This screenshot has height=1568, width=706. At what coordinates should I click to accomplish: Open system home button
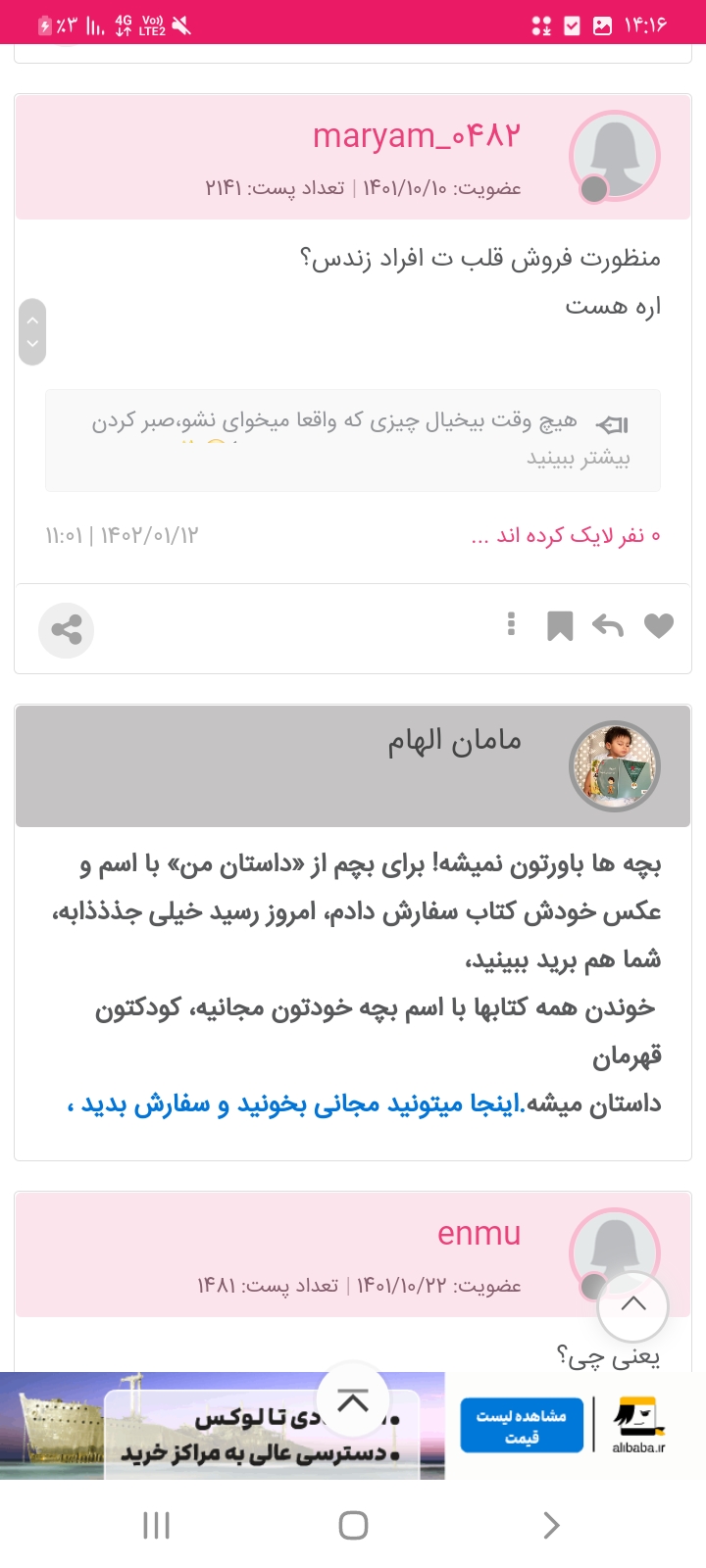point(353,1525)
